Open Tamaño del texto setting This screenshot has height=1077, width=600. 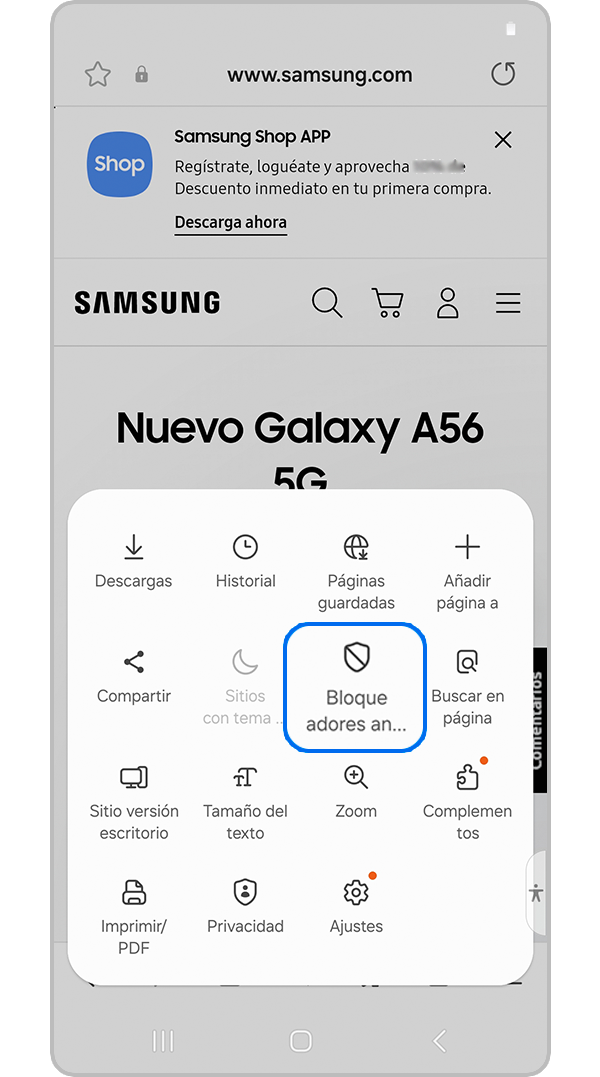click(245, 802)
